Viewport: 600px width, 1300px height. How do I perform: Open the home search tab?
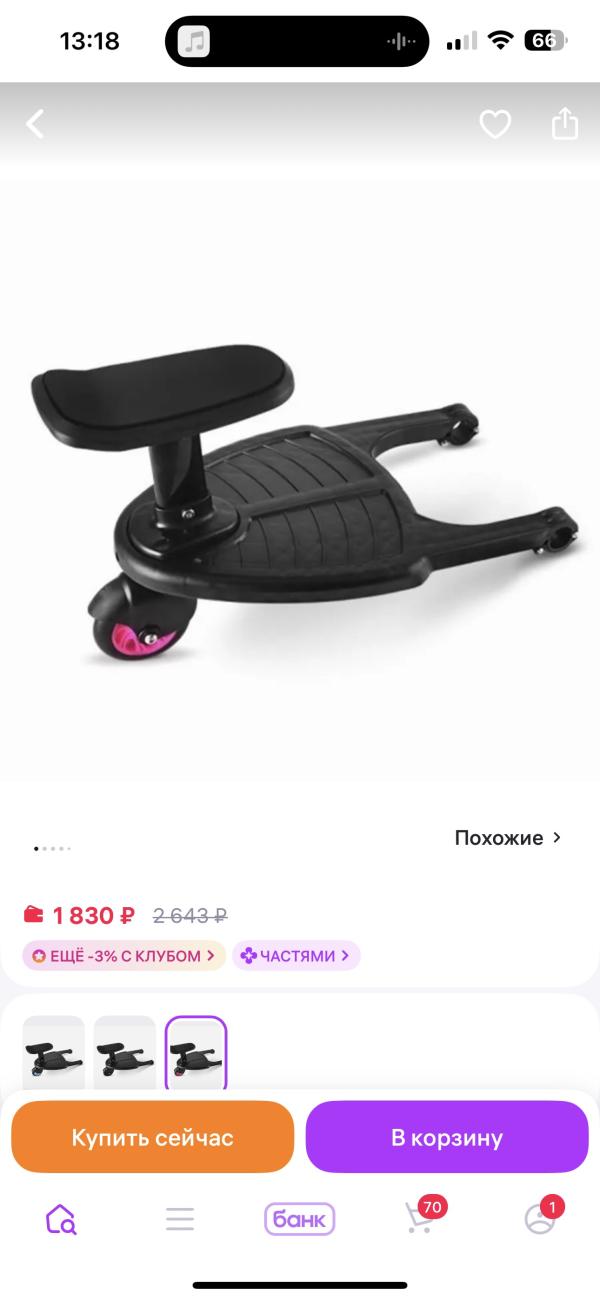60,1219
